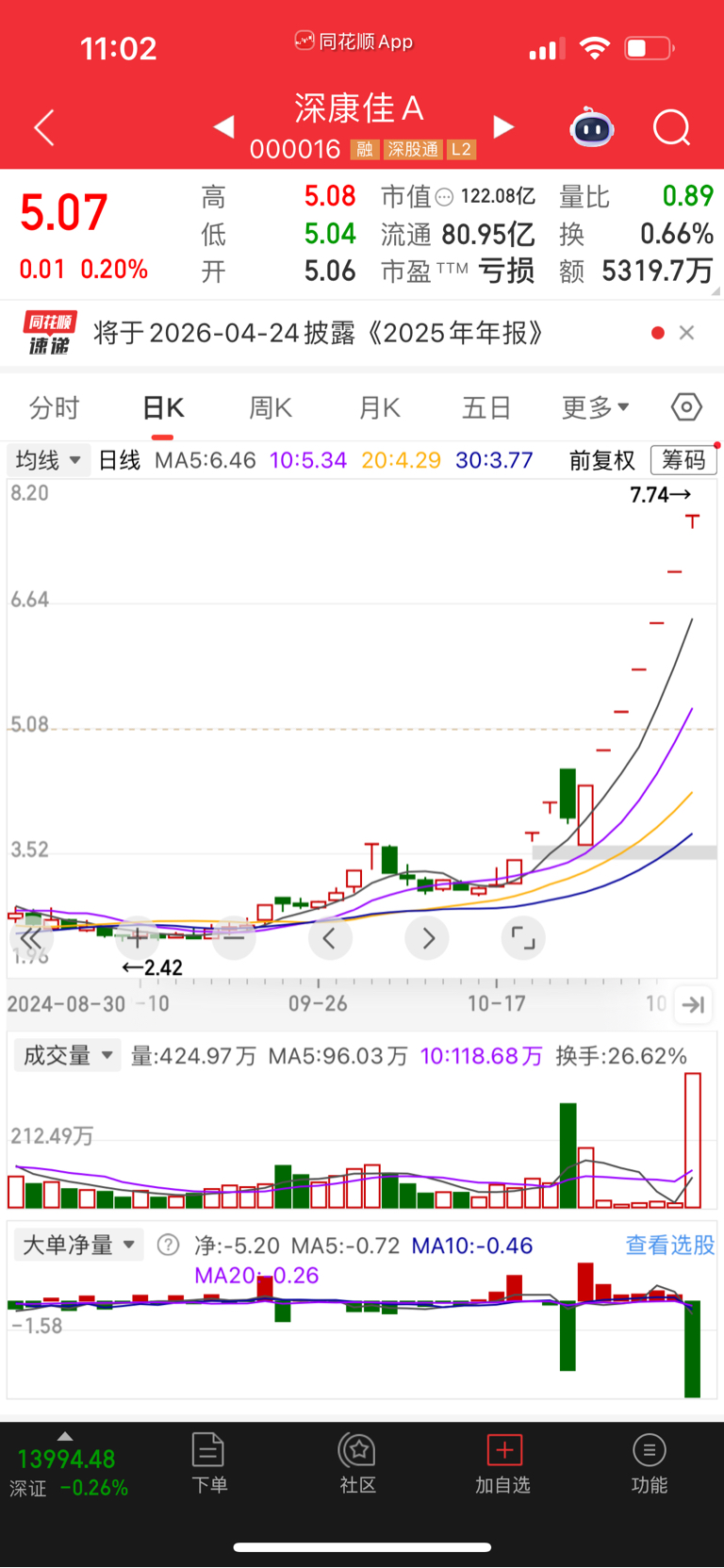724x1568 pixels.
Task: Show the 五日 chart
Action: pyautogui.click(x=486, y=408)
